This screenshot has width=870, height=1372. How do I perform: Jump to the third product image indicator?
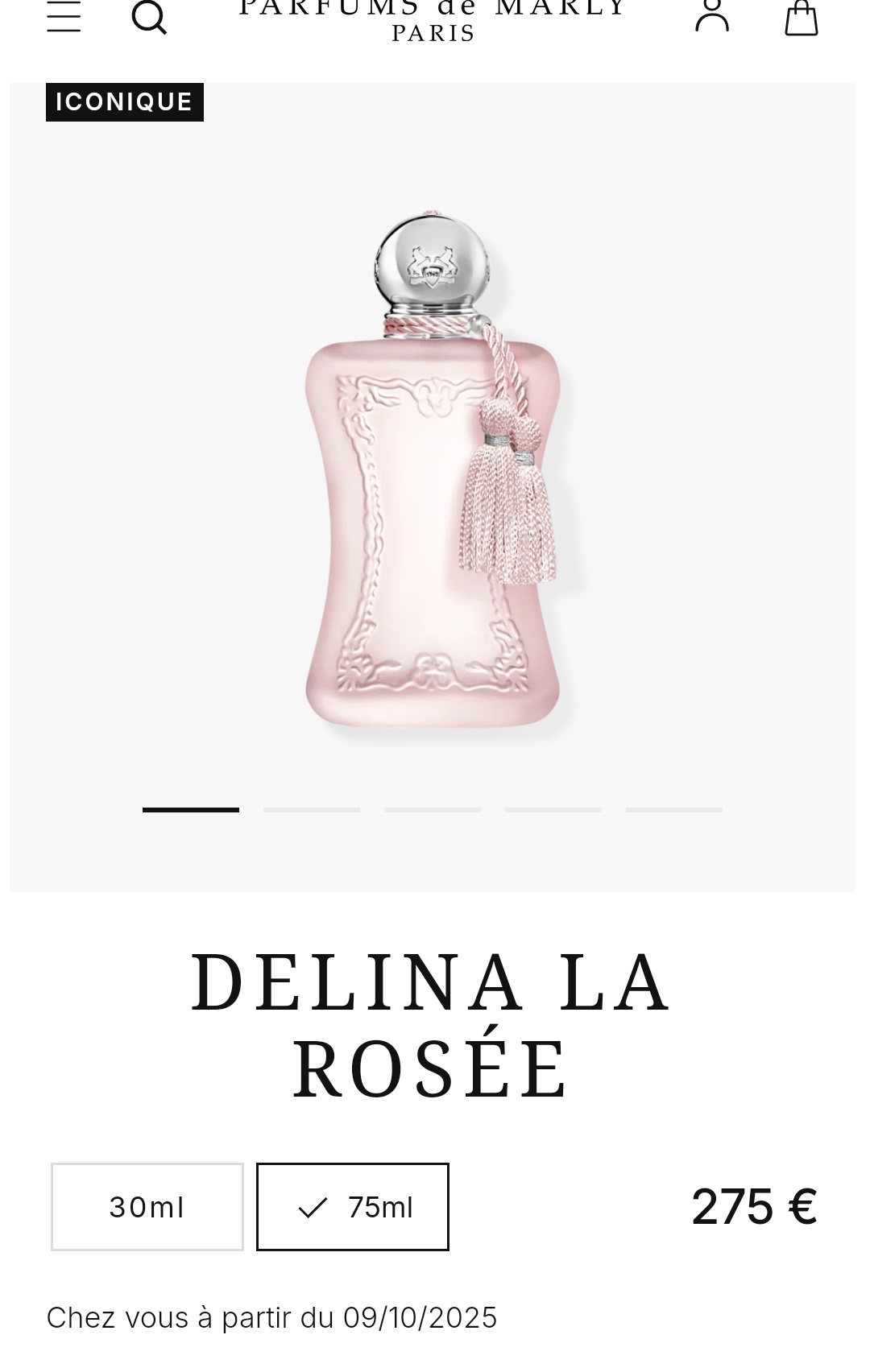click(433, 810)
